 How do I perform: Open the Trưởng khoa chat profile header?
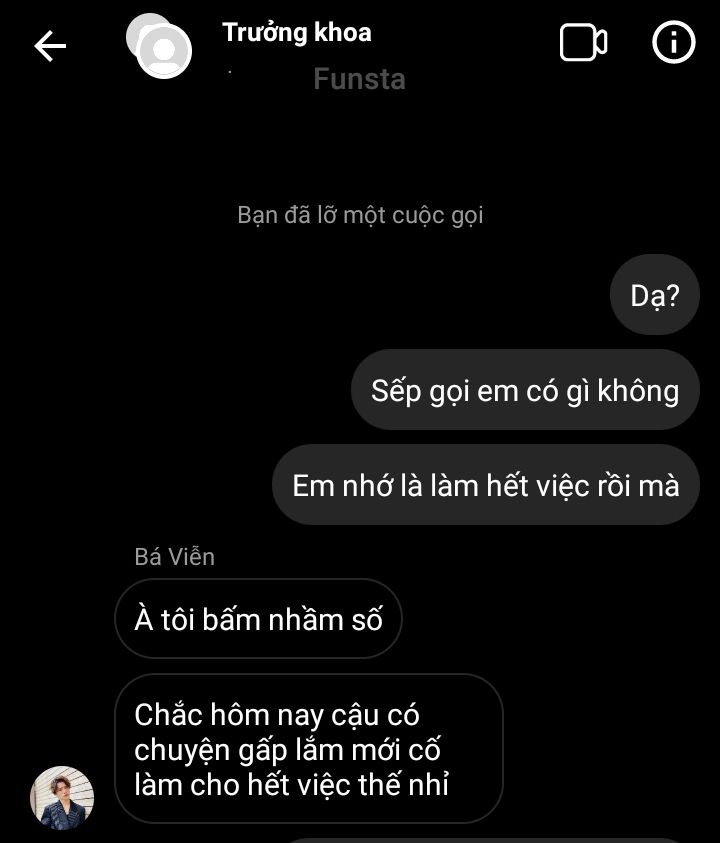(296, 33)
